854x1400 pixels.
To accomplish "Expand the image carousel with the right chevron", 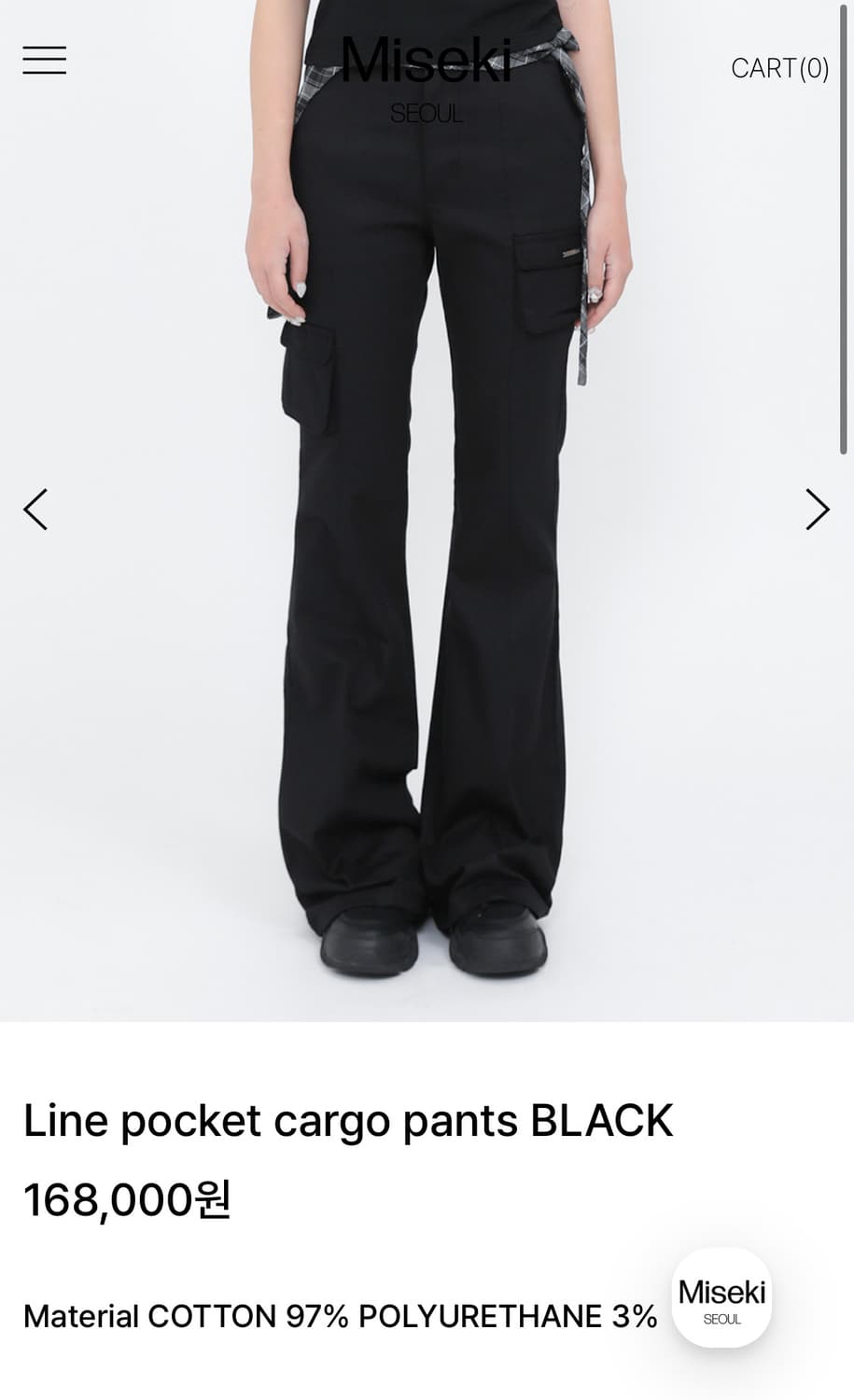I will pyautogui.click(x=817, y=510).
